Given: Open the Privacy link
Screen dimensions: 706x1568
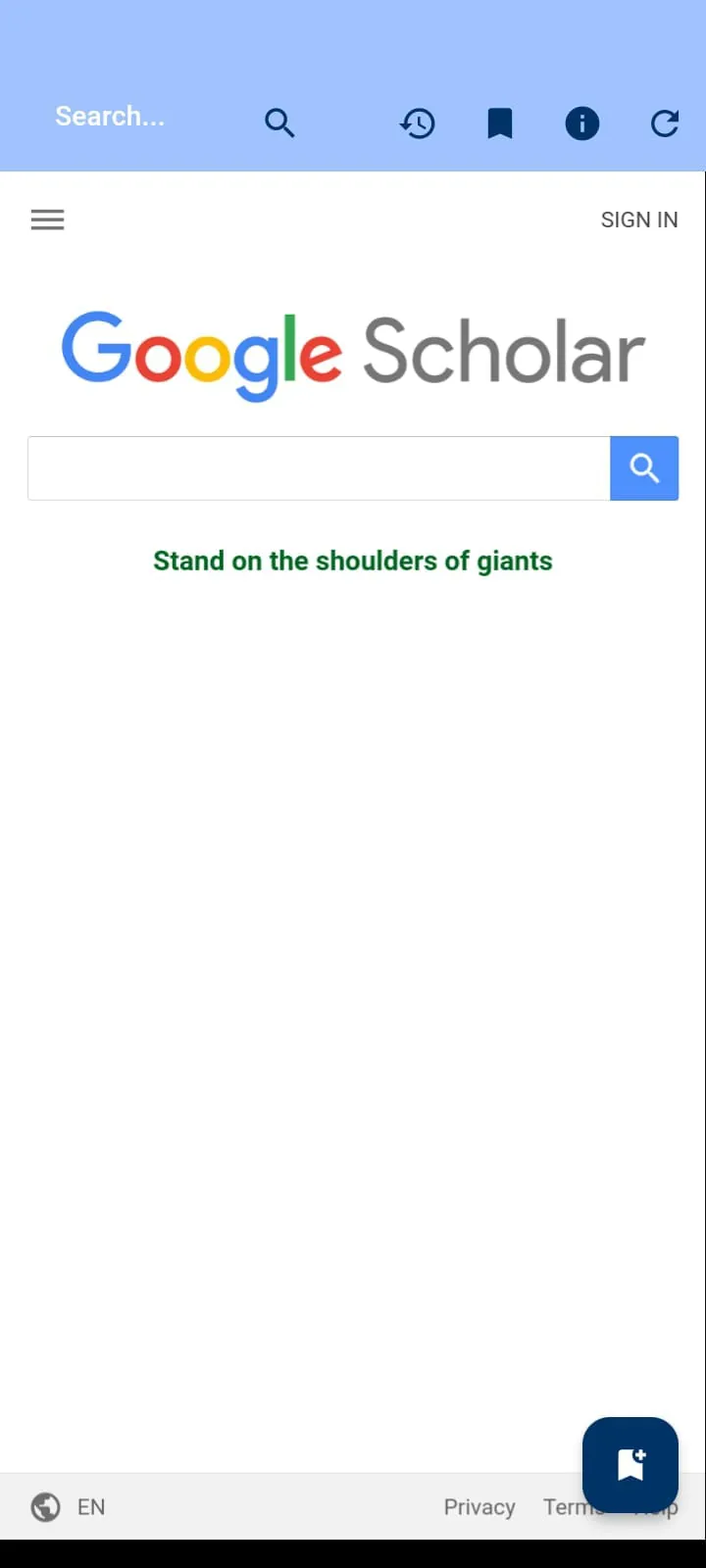Looking at the screenshot, I should point(479,1507).
